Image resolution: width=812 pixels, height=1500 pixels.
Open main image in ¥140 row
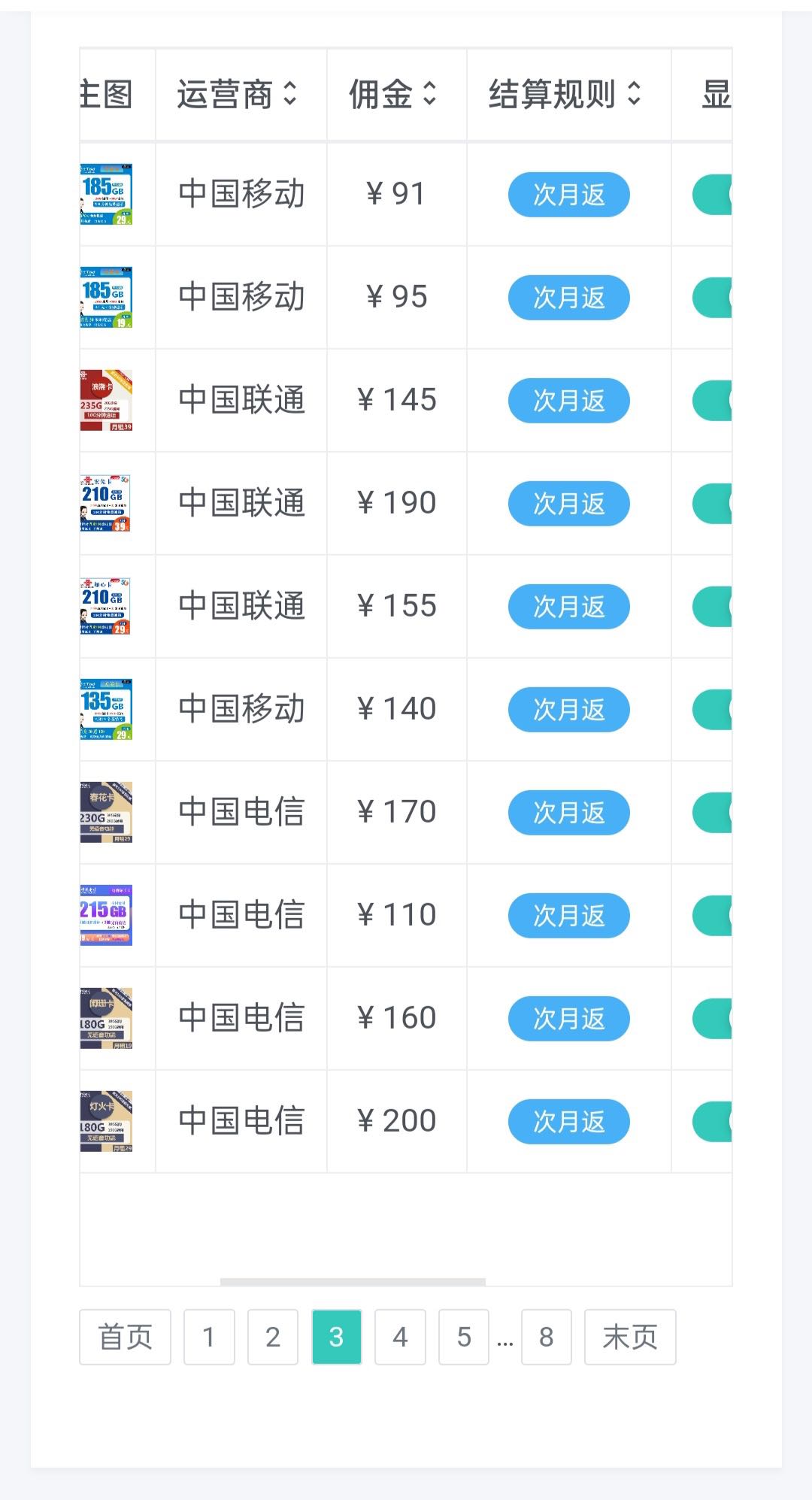click(106, 709)
